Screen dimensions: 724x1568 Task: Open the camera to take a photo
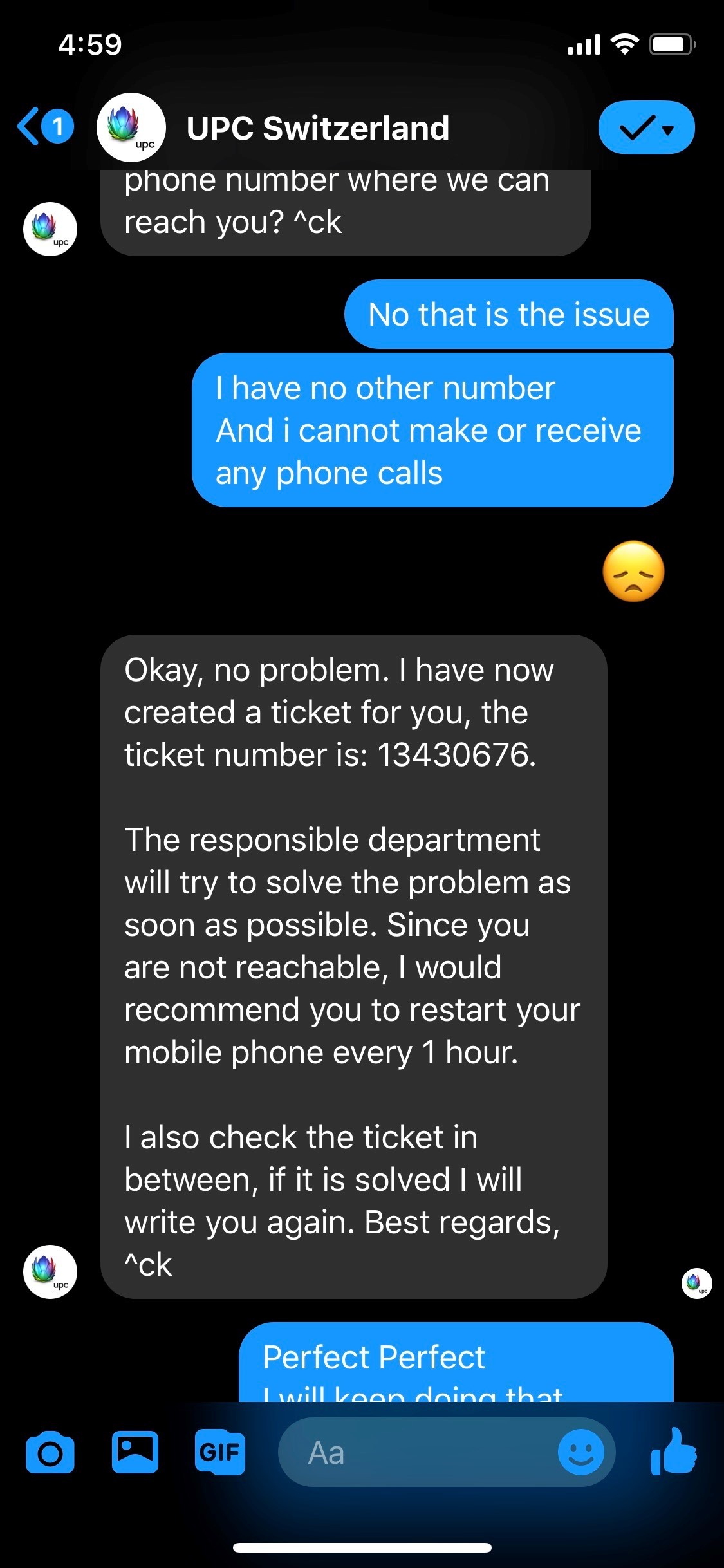click(x=50, y=1453)
